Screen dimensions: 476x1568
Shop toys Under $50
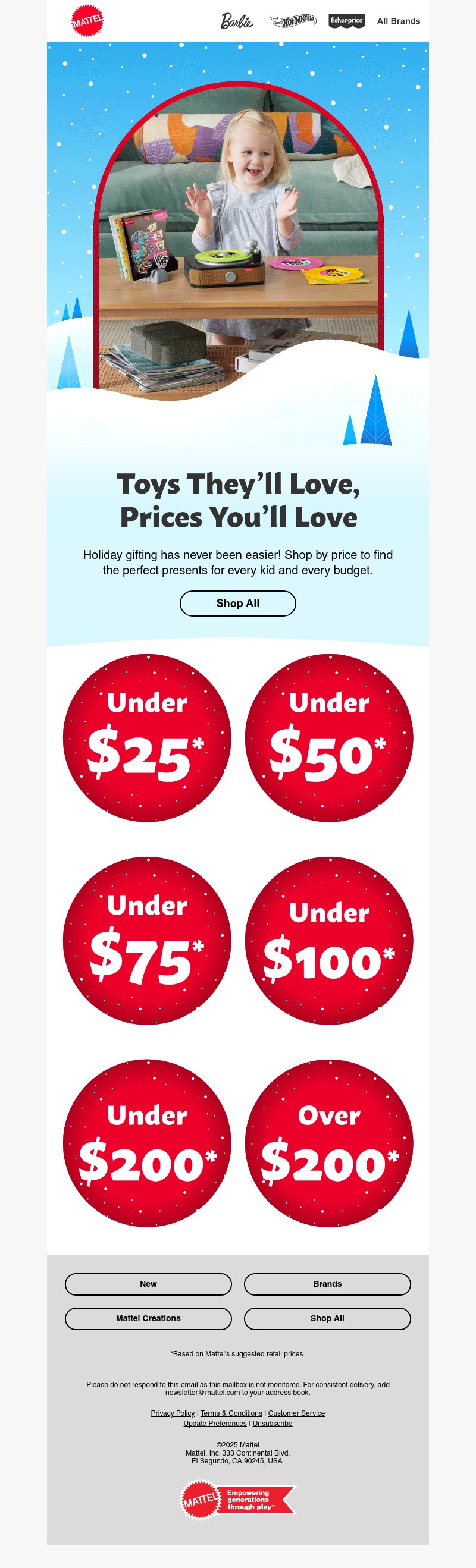click(329, 738)
